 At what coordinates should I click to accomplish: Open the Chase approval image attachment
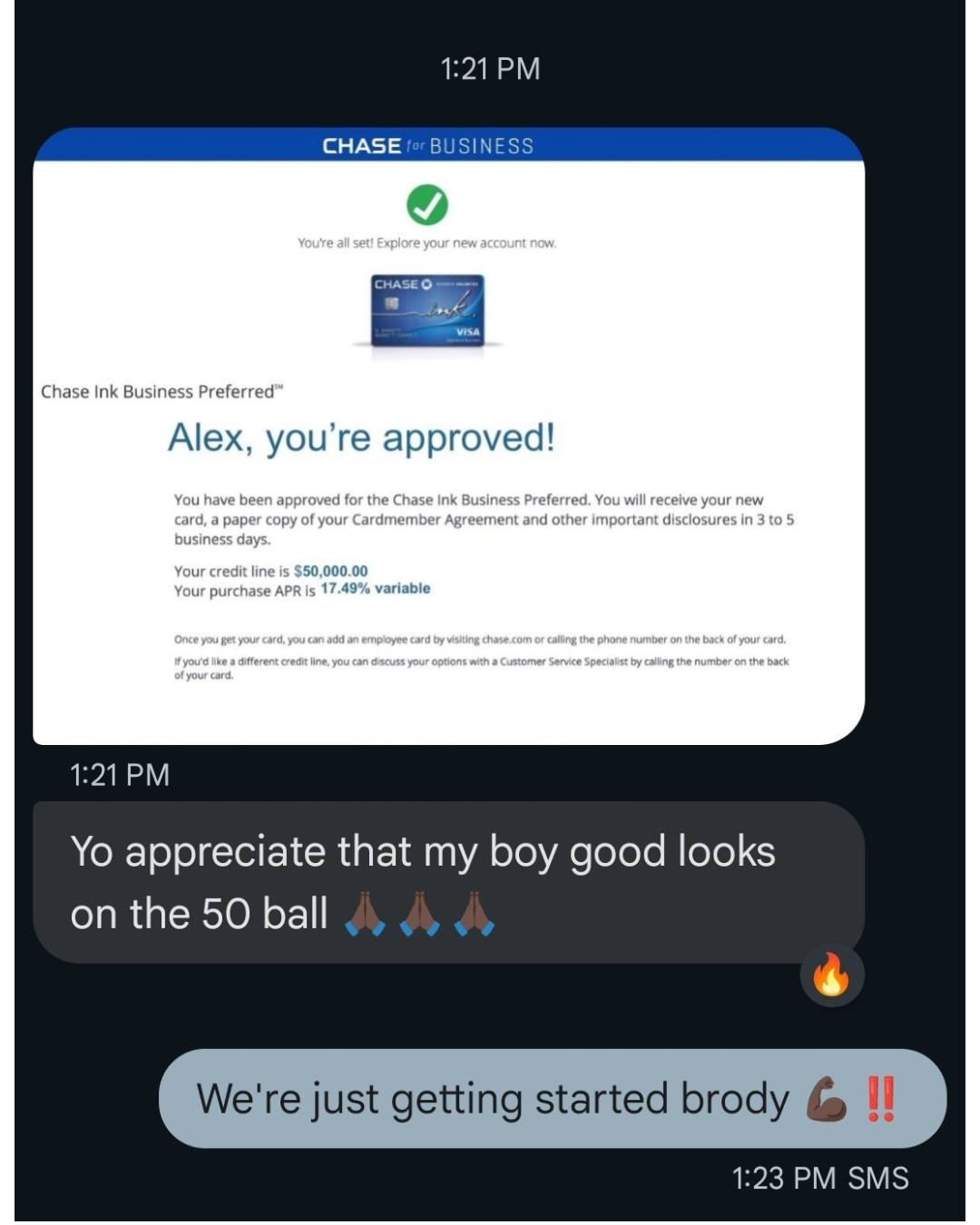448,436
